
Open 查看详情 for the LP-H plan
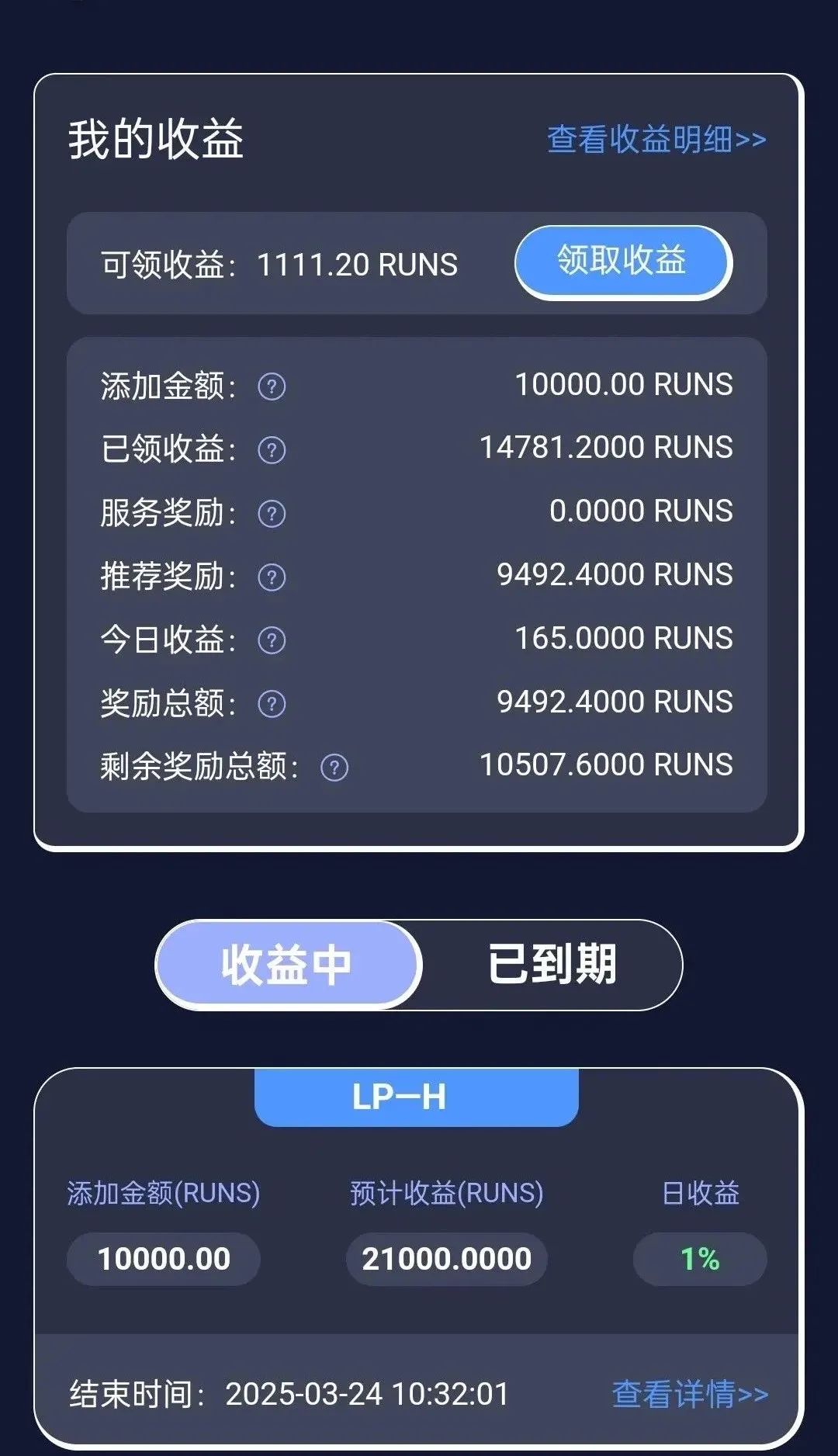(x=689, y=1394)
